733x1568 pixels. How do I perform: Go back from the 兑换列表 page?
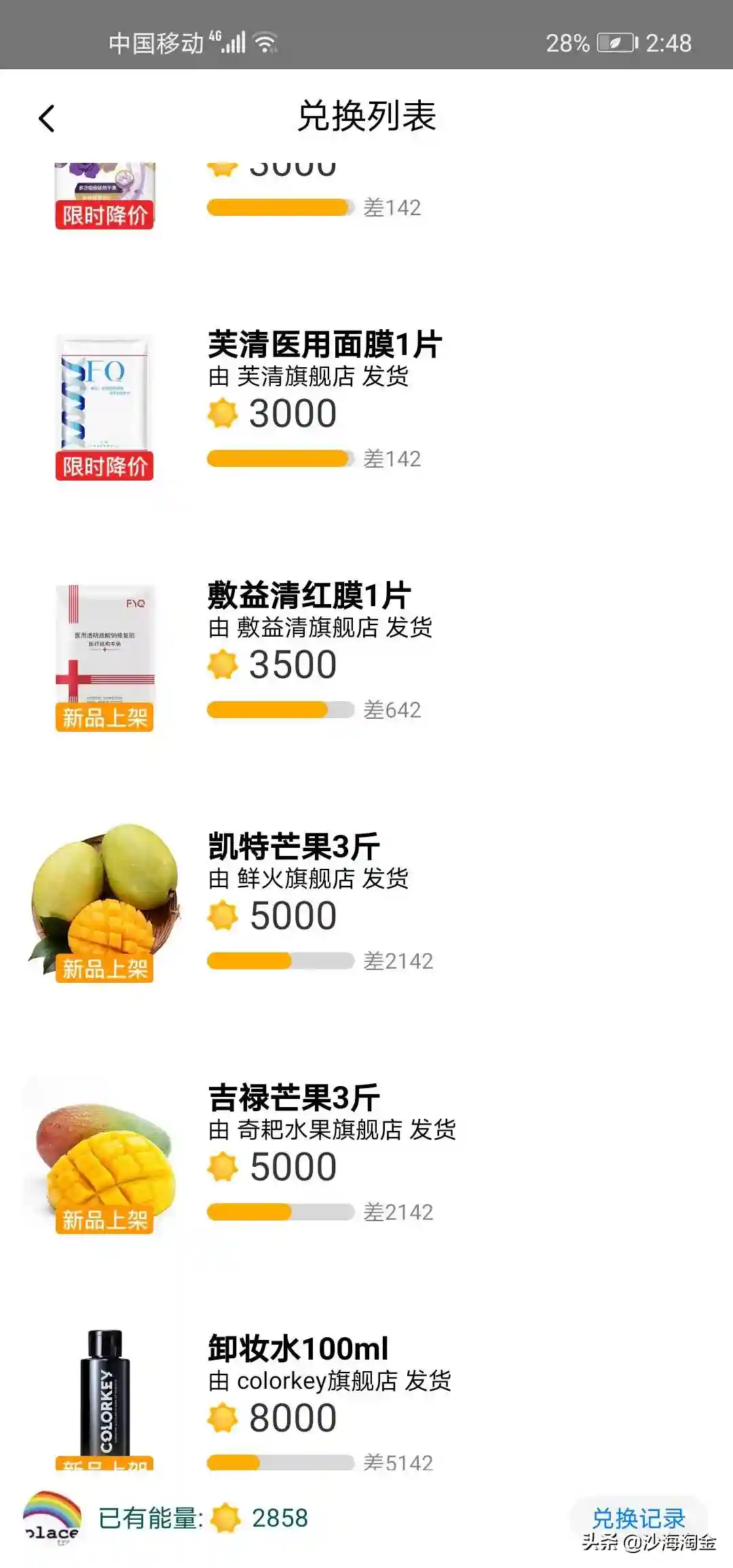click(x=46, y=119)
